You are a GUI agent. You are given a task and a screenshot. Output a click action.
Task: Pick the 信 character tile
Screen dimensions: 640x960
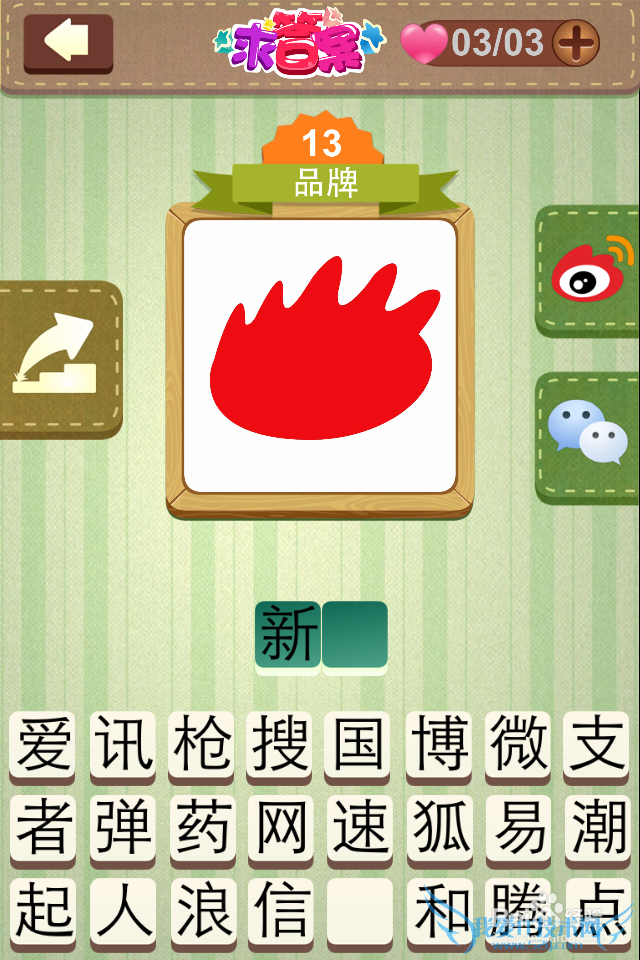pyautogui.click(x=281, y=910)
